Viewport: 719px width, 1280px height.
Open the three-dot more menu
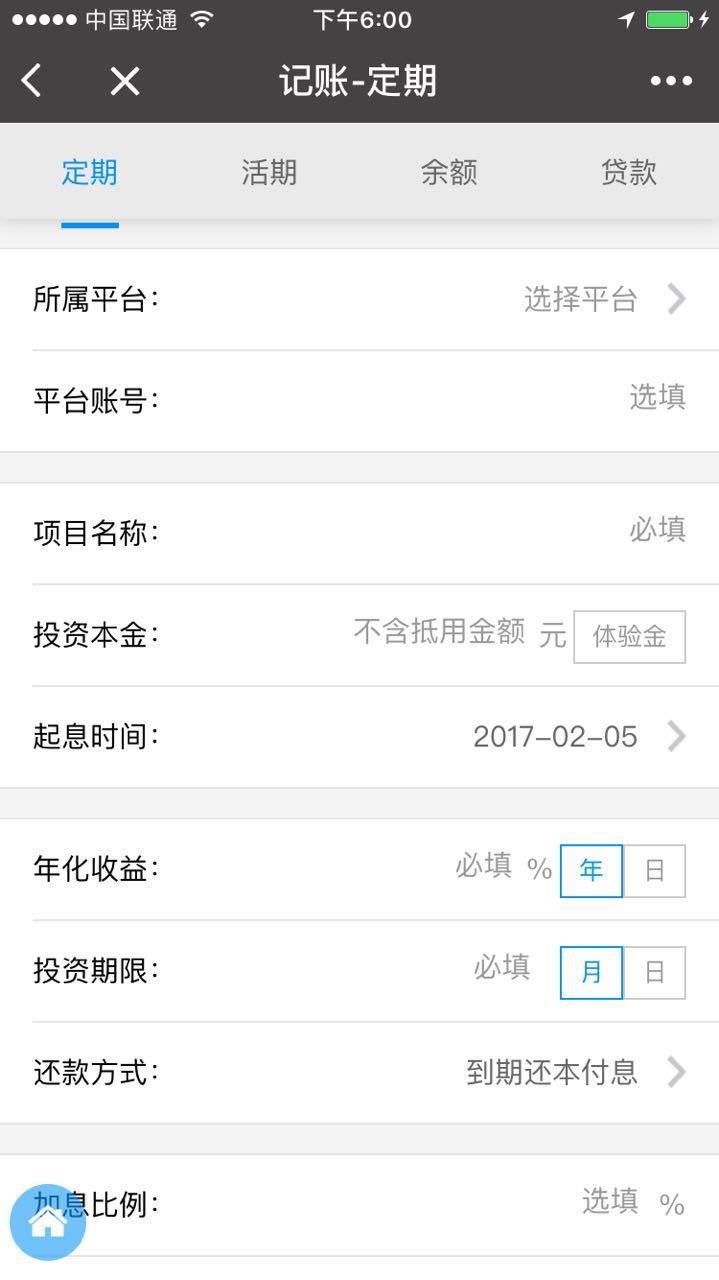(x=671, y=81)
